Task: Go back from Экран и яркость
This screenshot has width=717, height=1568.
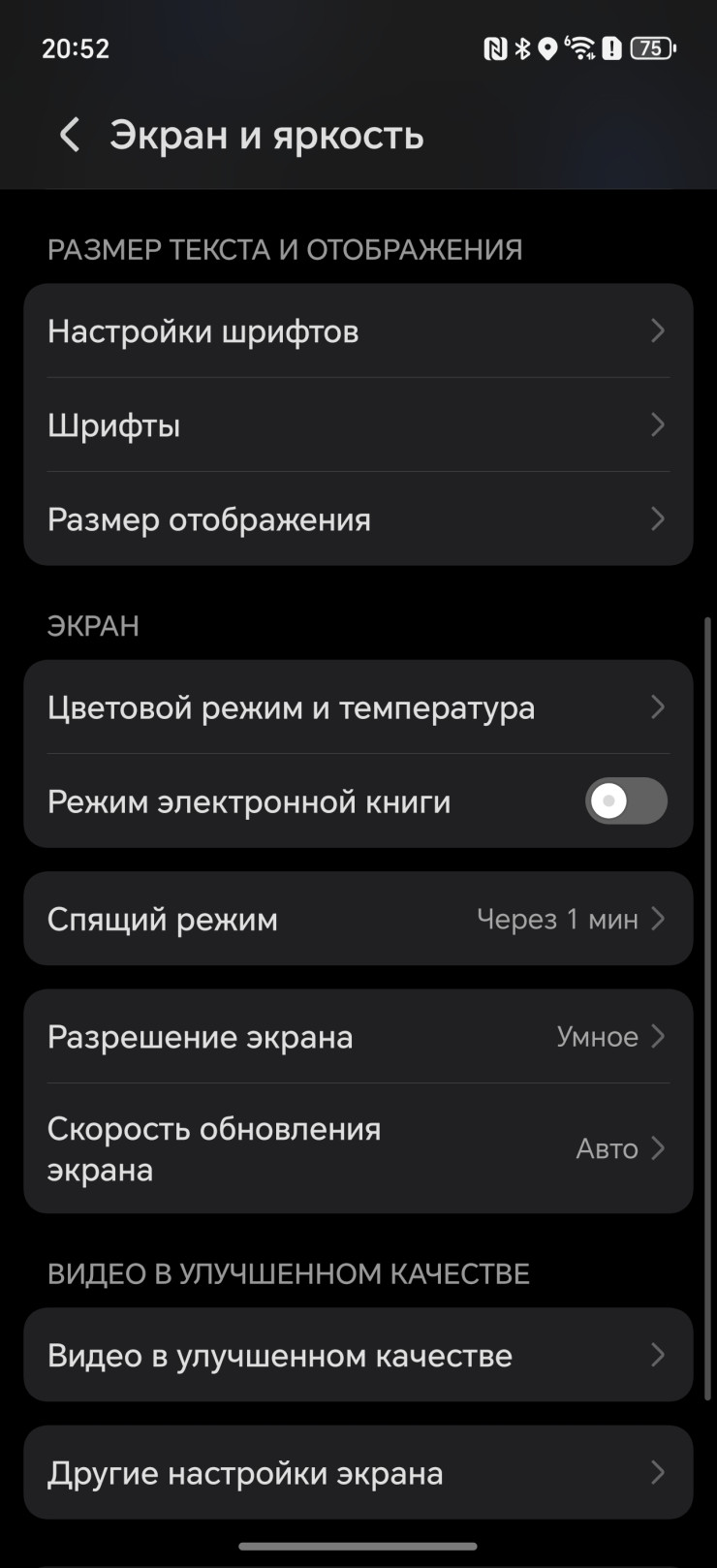Action: tap(70, 135)
